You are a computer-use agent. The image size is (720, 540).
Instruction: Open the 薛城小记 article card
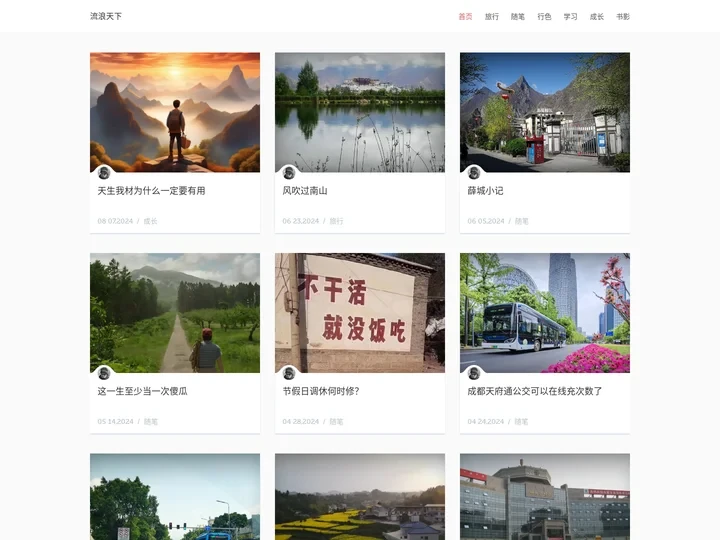486,190
